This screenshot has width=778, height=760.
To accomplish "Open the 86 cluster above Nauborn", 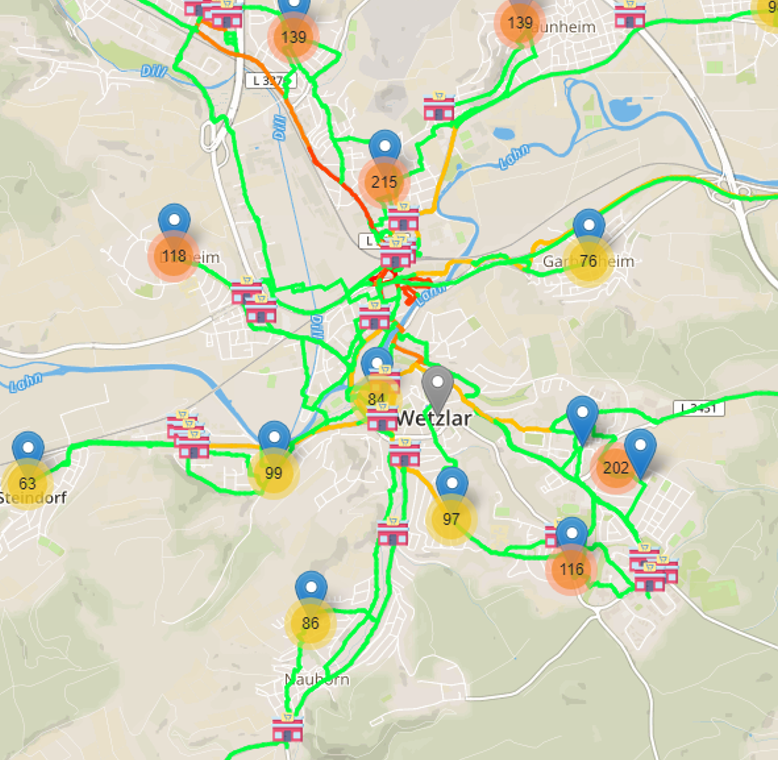I will (310, 623).
